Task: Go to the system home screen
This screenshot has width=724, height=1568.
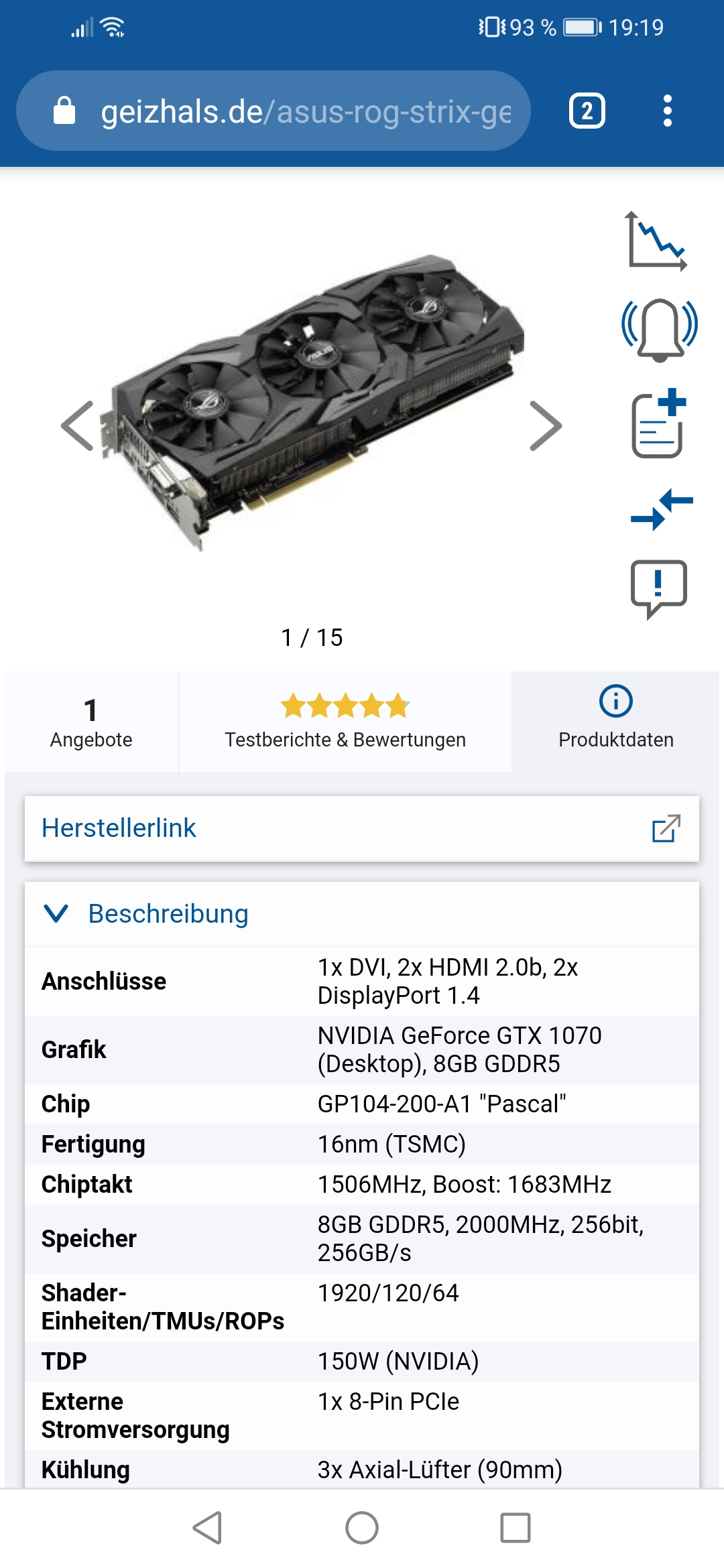Action: 362,1528
